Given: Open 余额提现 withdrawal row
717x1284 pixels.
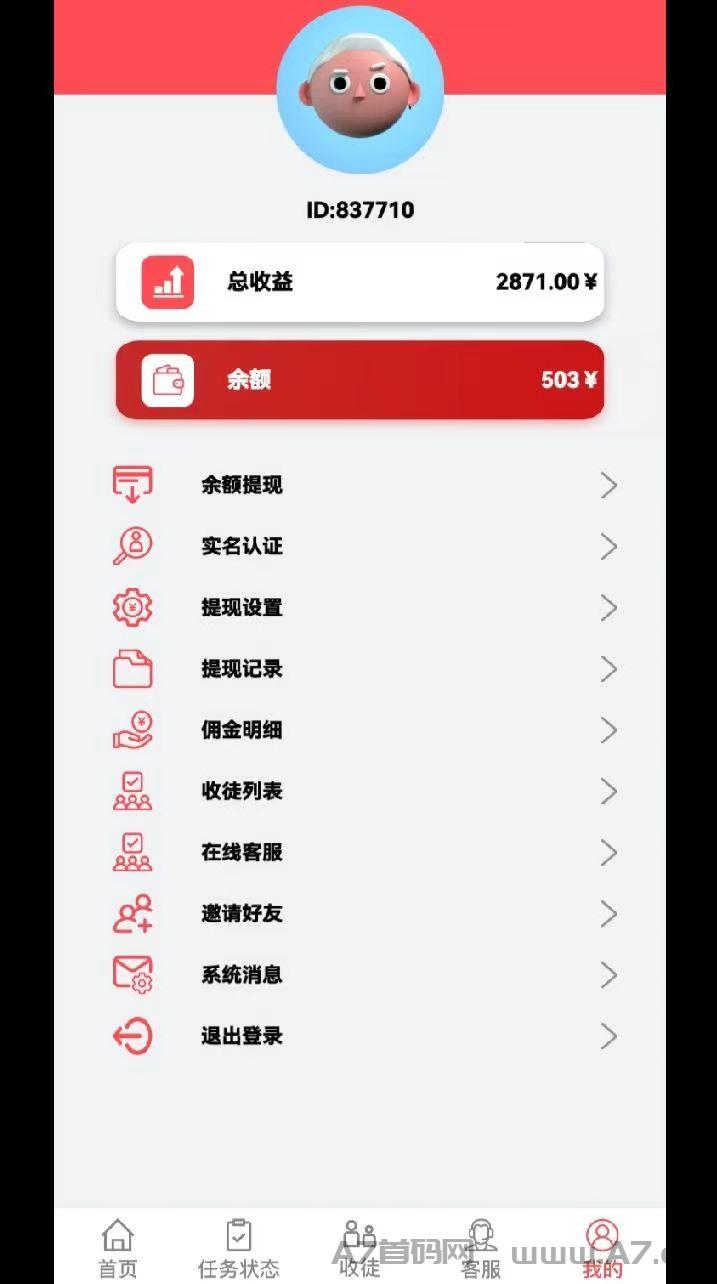Looking at the screenshot, I should 364,485.
